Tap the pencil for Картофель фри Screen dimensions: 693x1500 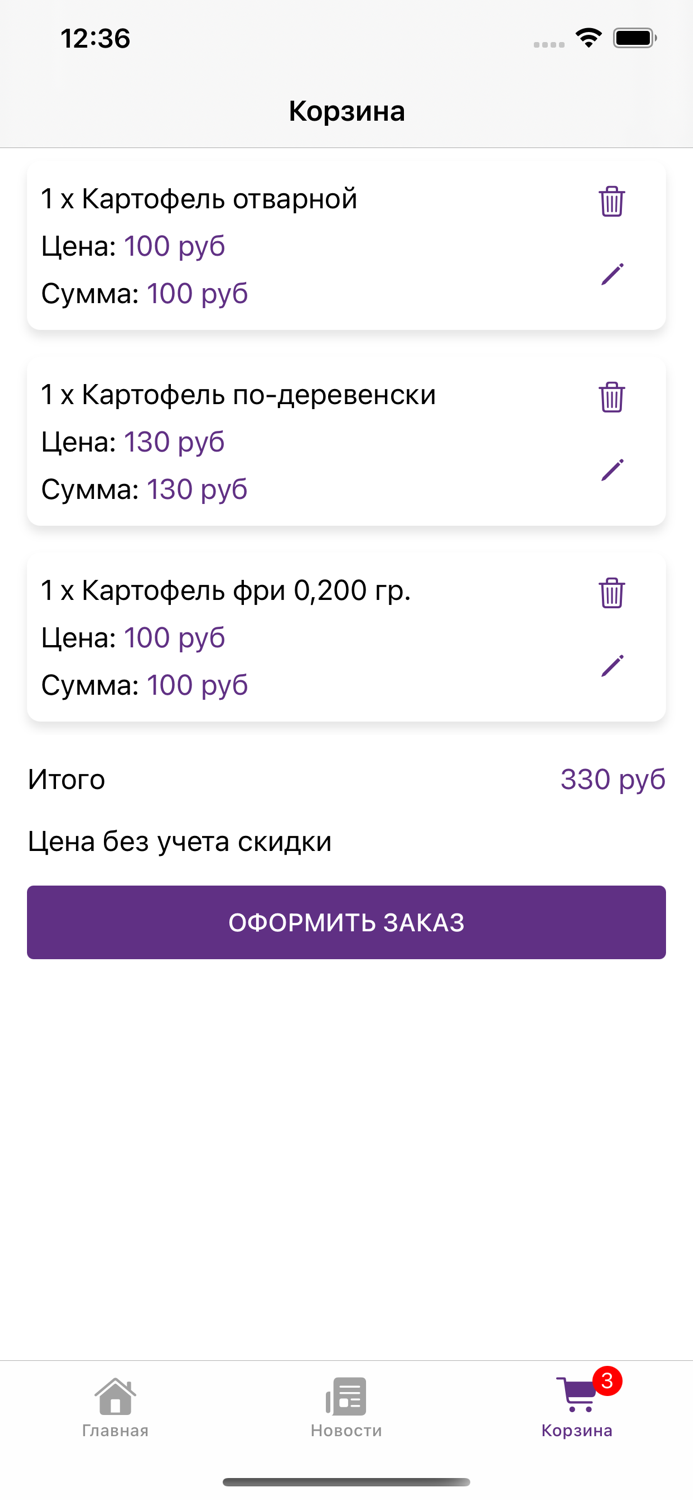[612, 666]
